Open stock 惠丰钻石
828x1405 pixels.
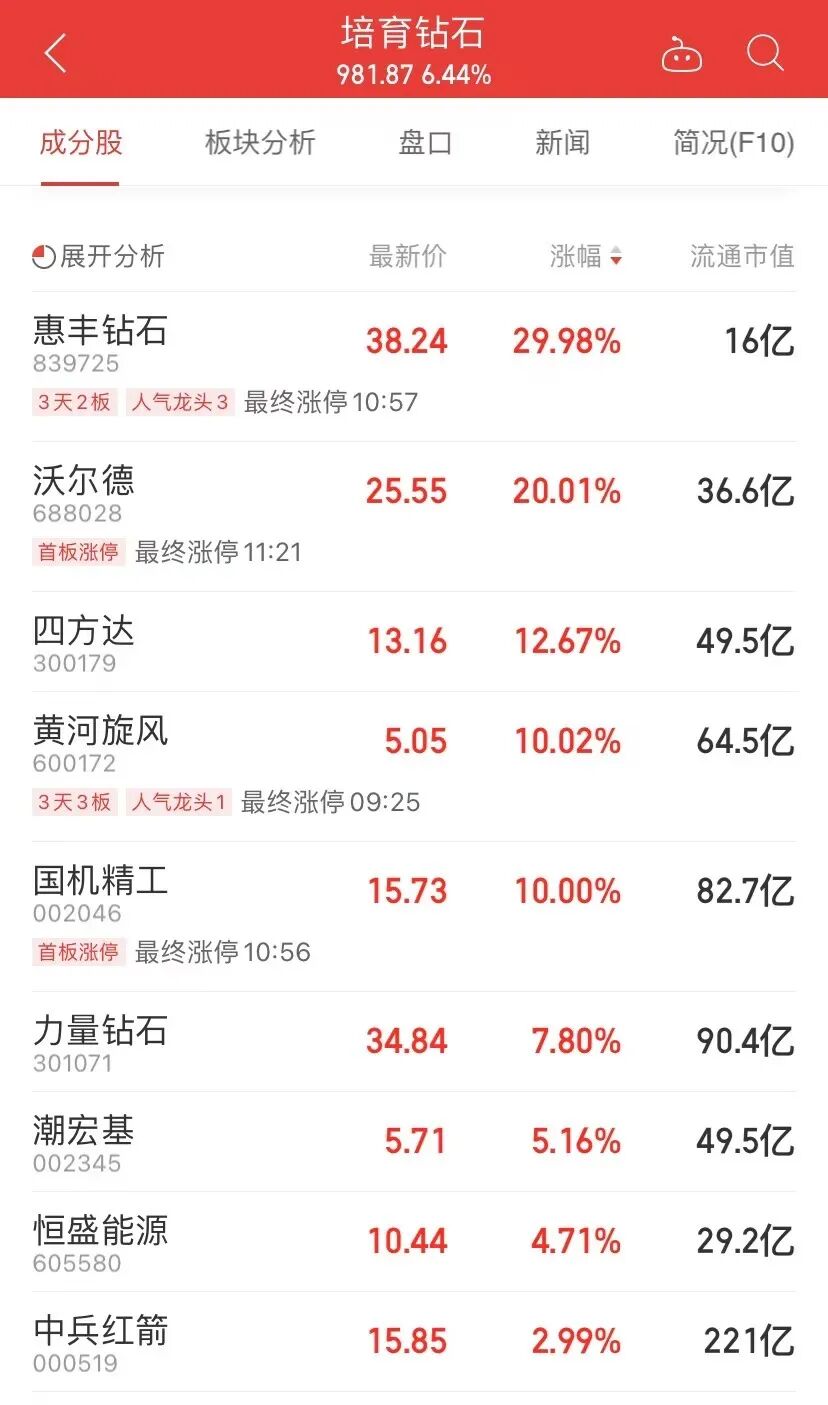tap(100, 331)
